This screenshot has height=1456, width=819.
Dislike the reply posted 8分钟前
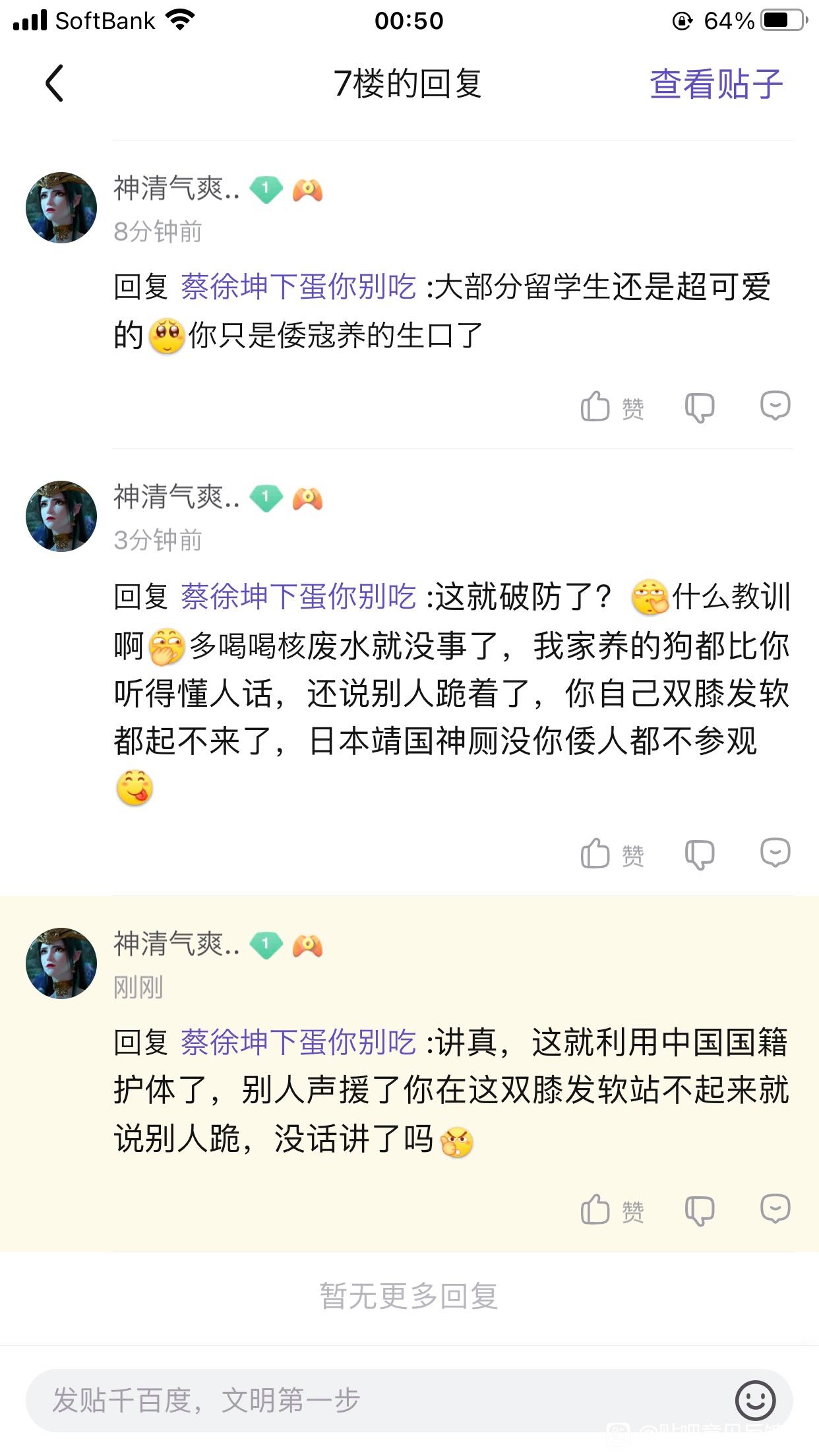click(699, 407)
